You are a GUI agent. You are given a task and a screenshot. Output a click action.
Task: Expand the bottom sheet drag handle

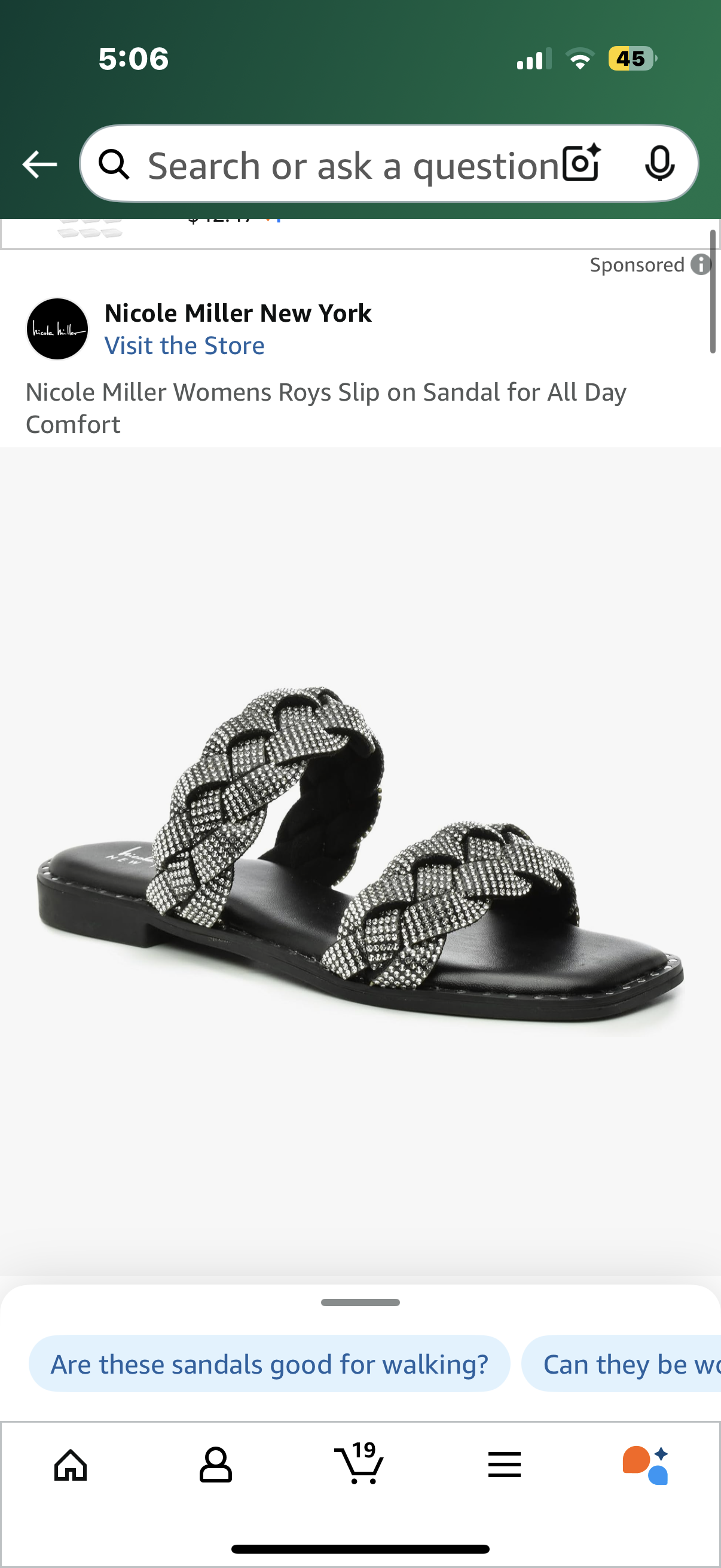click(x=360, y=1302)
